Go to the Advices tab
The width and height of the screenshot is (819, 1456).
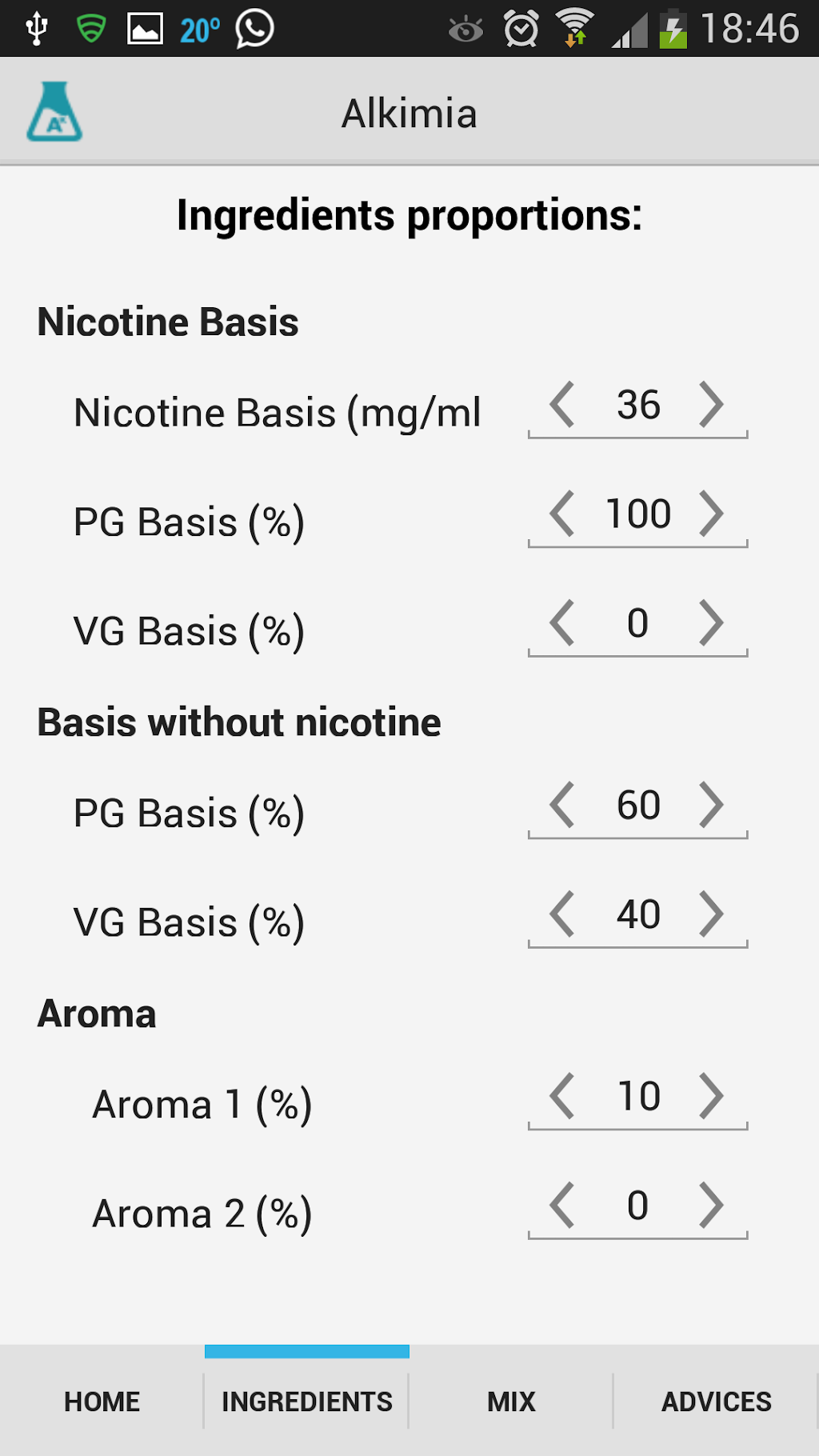tap(716, 1402)
